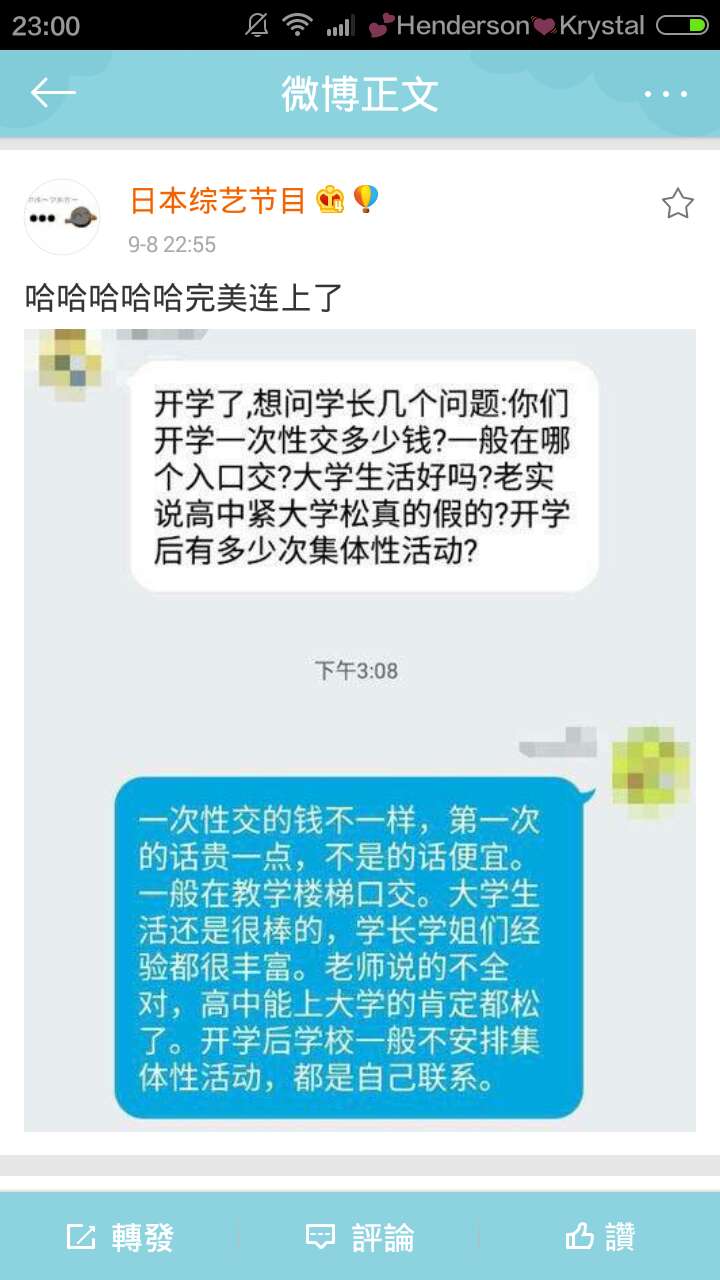This screenshot has height=1280, width=720.
Task: Open the poster's avatar profile picture
Action: pos(62,217)
